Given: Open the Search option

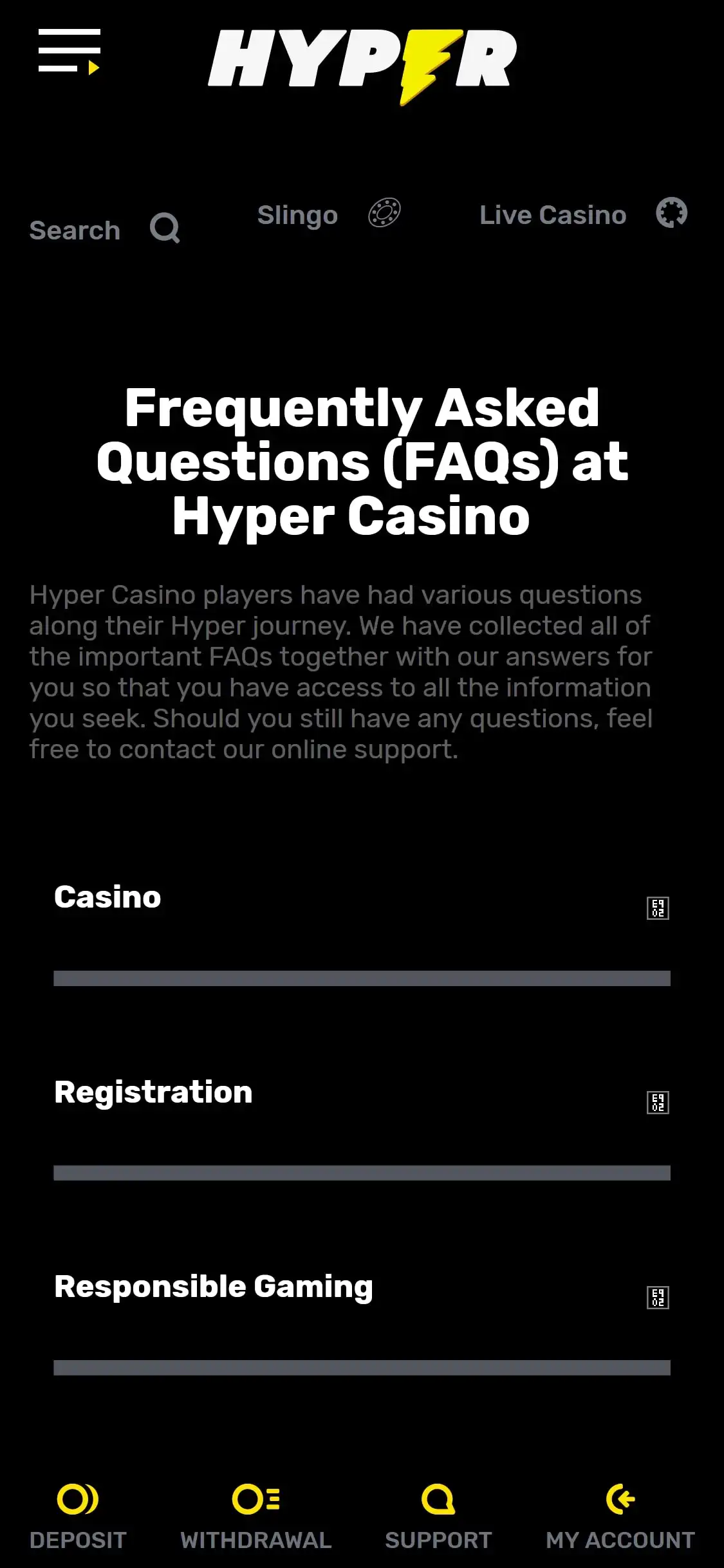Looking at the screenshot, I should click(104, 229).
